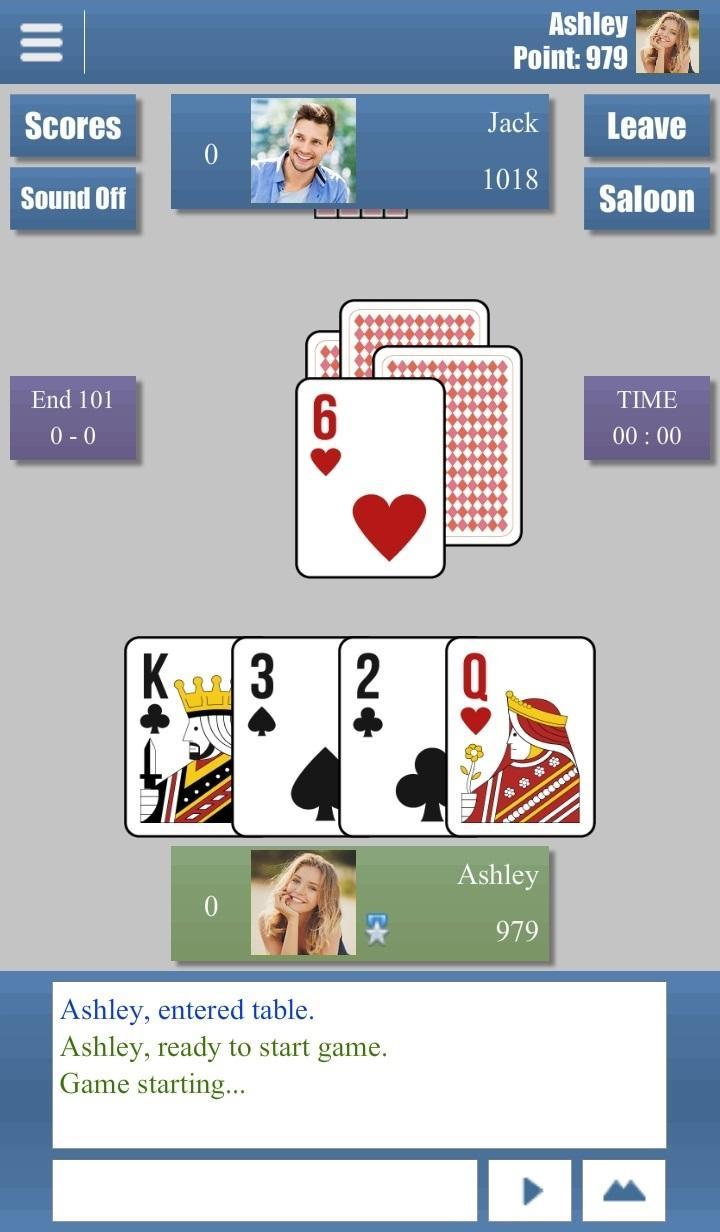The height and width of the screenshot is (1232, 720).
Task: Go to the Saloon
Action: click(646, 199)
